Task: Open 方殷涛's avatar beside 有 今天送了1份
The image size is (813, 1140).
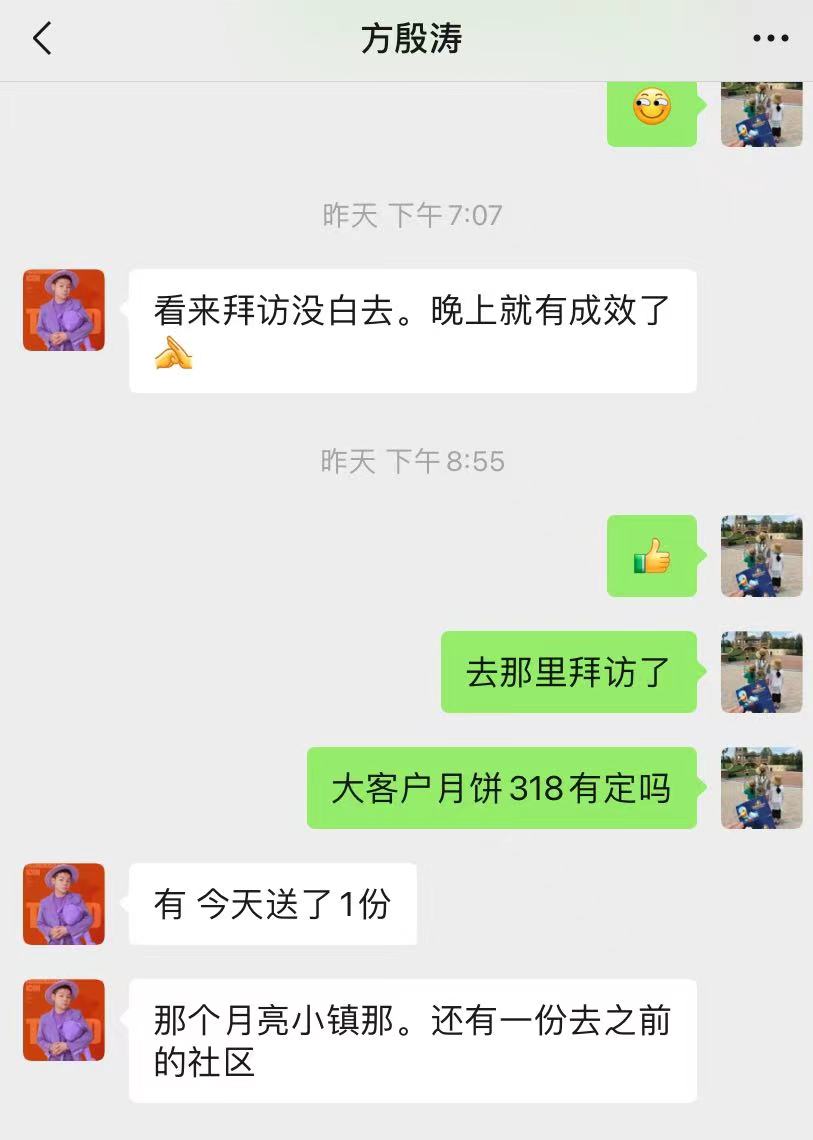Action: [64, 904]
